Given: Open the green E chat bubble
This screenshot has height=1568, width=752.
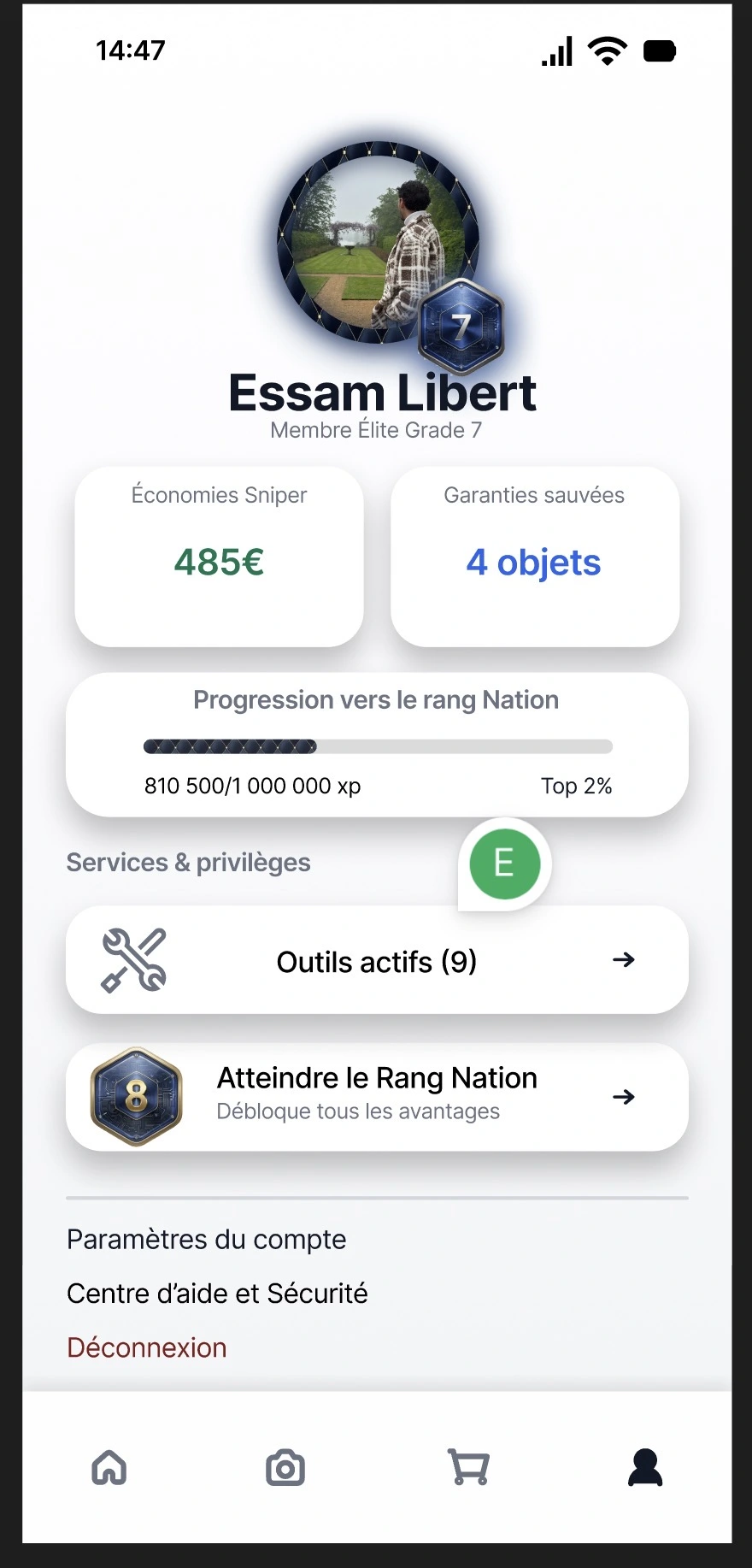Looking at the screenshot, I should 505,864.
